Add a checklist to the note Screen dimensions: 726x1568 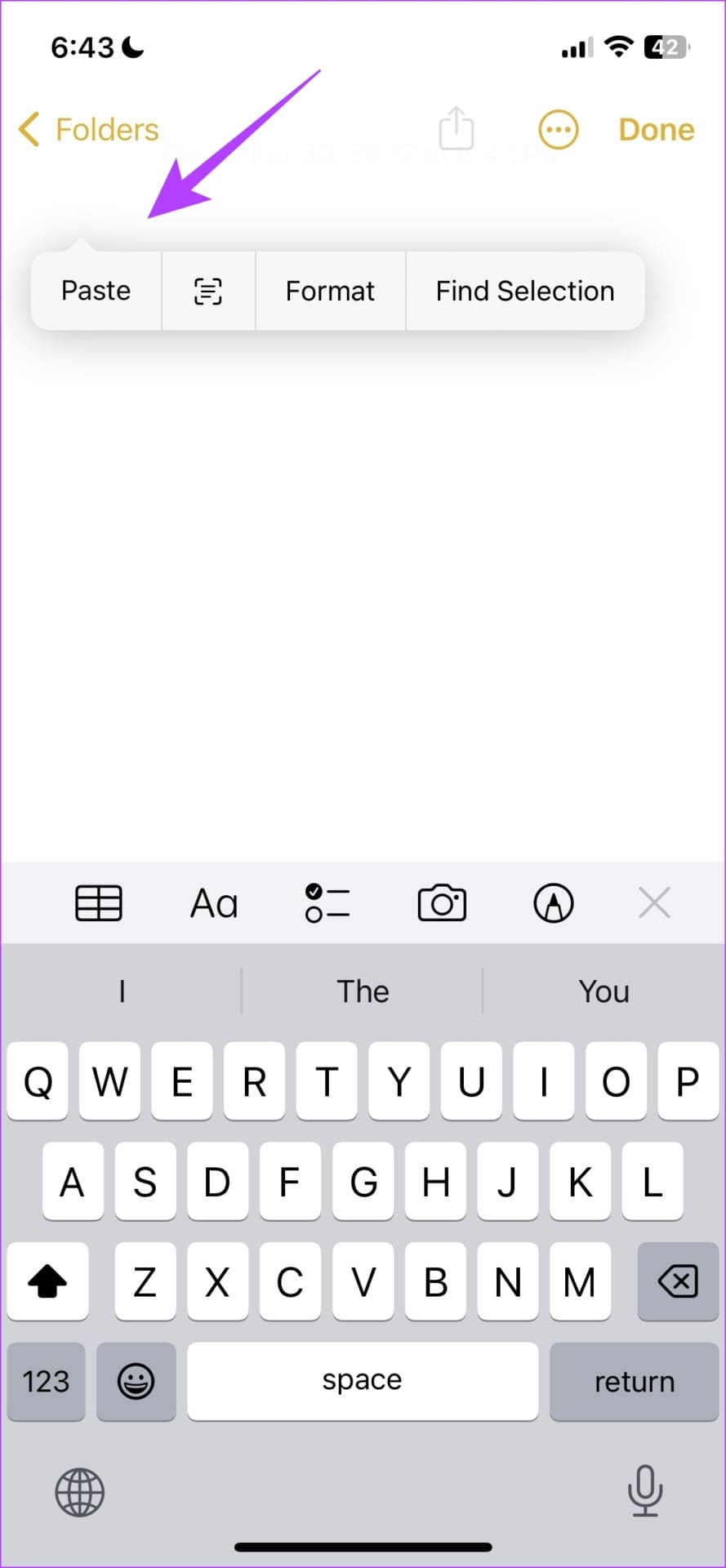tap(327, 903)
